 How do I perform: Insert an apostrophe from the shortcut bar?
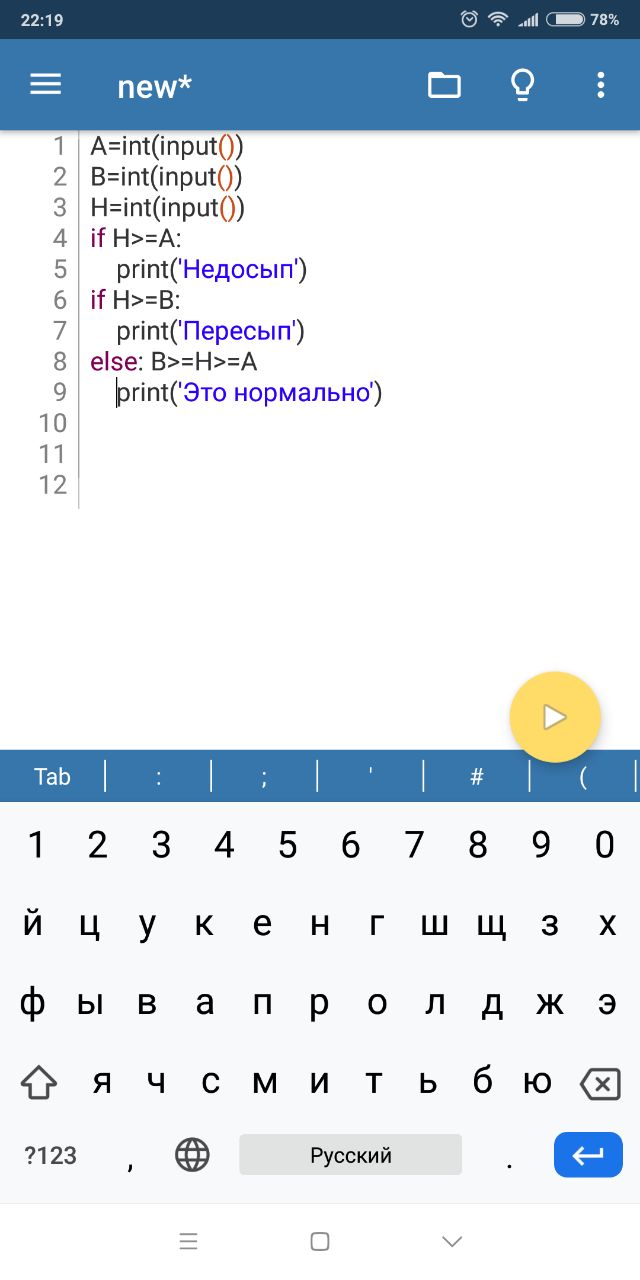[370, 776]
